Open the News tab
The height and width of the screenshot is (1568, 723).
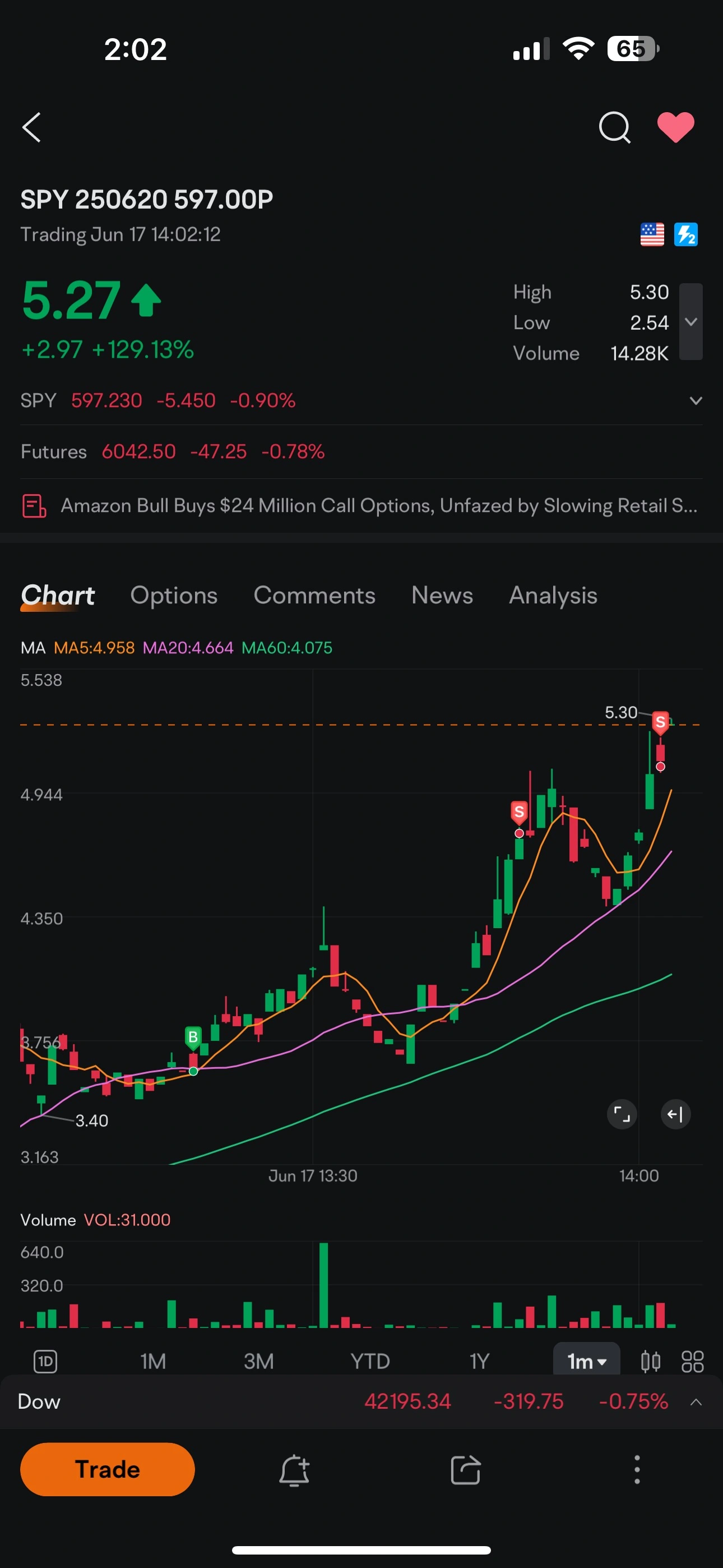442,596
